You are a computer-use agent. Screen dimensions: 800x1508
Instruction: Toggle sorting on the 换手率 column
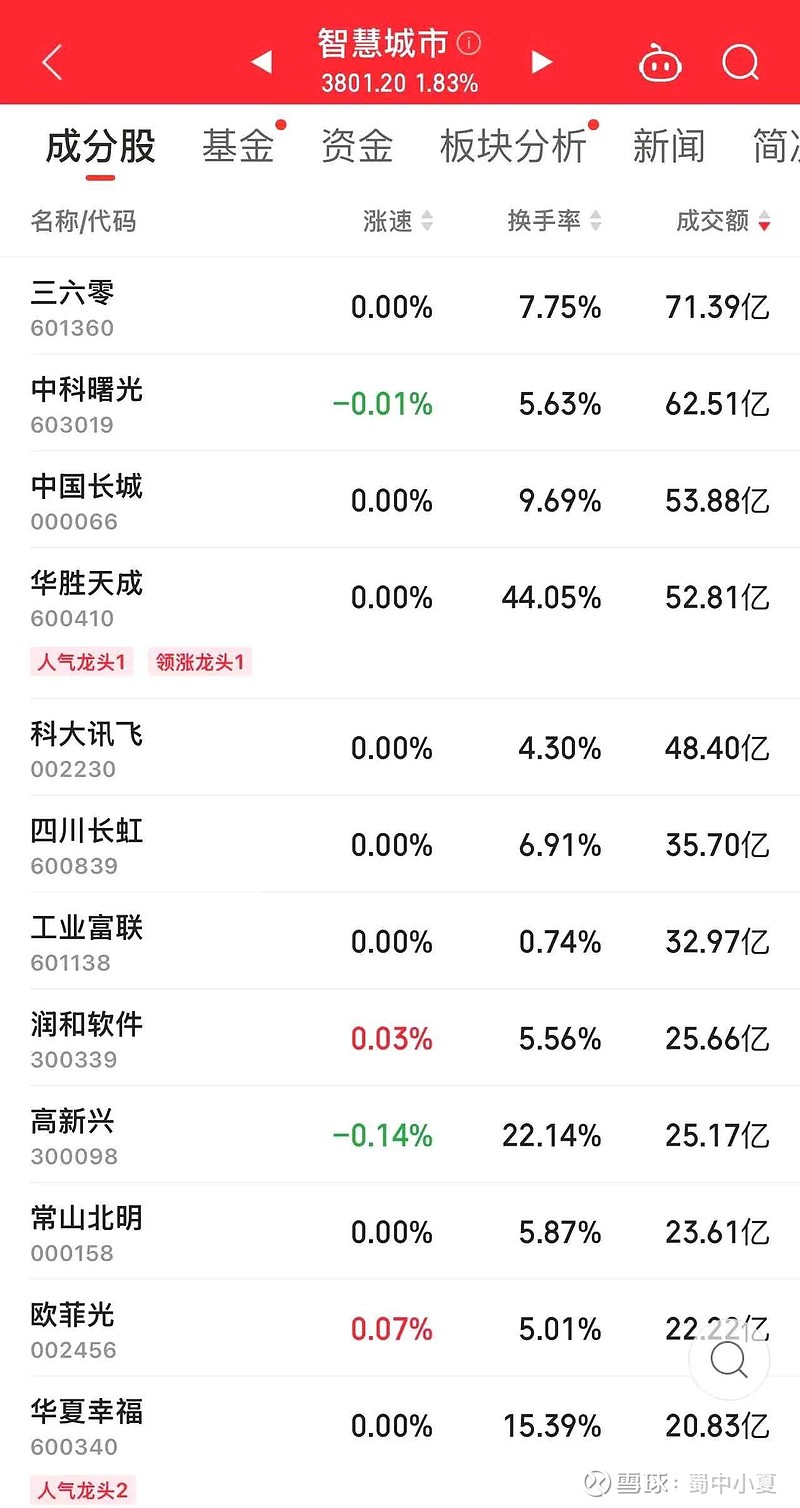553,221
